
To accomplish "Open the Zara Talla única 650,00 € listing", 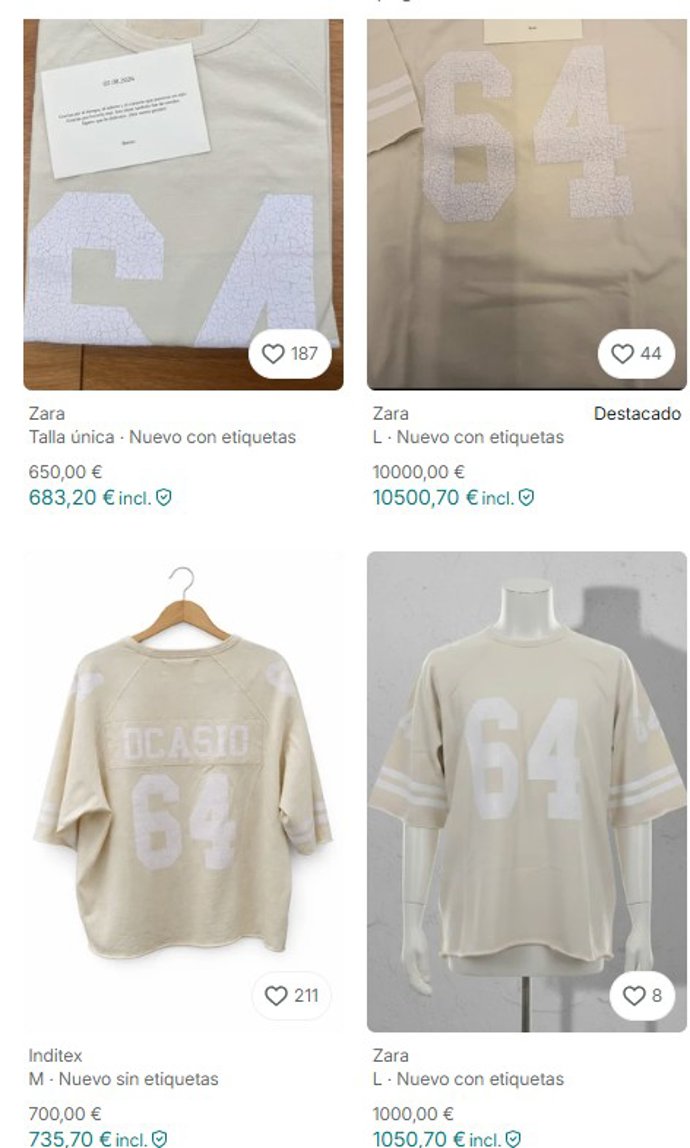I will (183, 200).
